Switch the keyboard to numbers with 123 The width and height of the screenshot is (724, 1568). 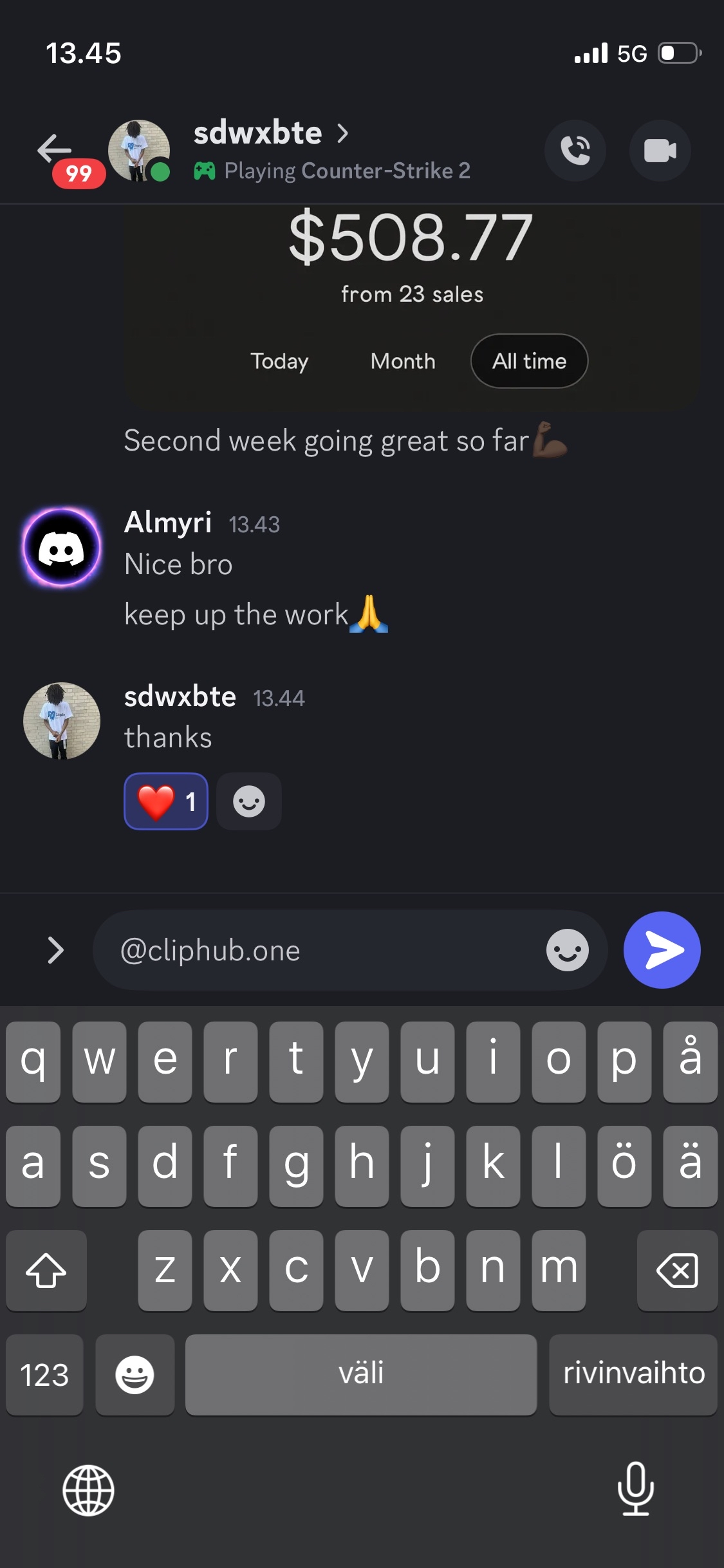coord(44,1375)
